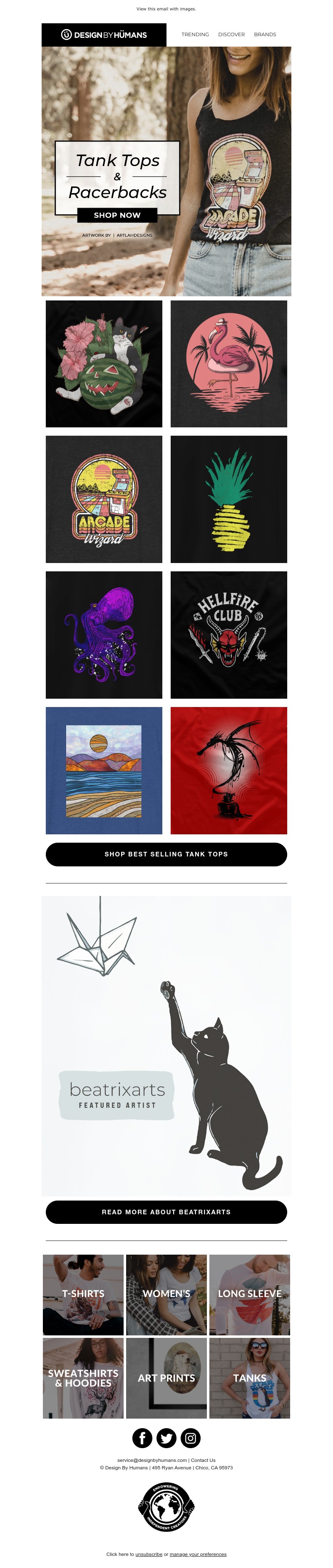Tap the Shop Now button
The width and height of the screenshot is (333, 1568).
point(117,215)
